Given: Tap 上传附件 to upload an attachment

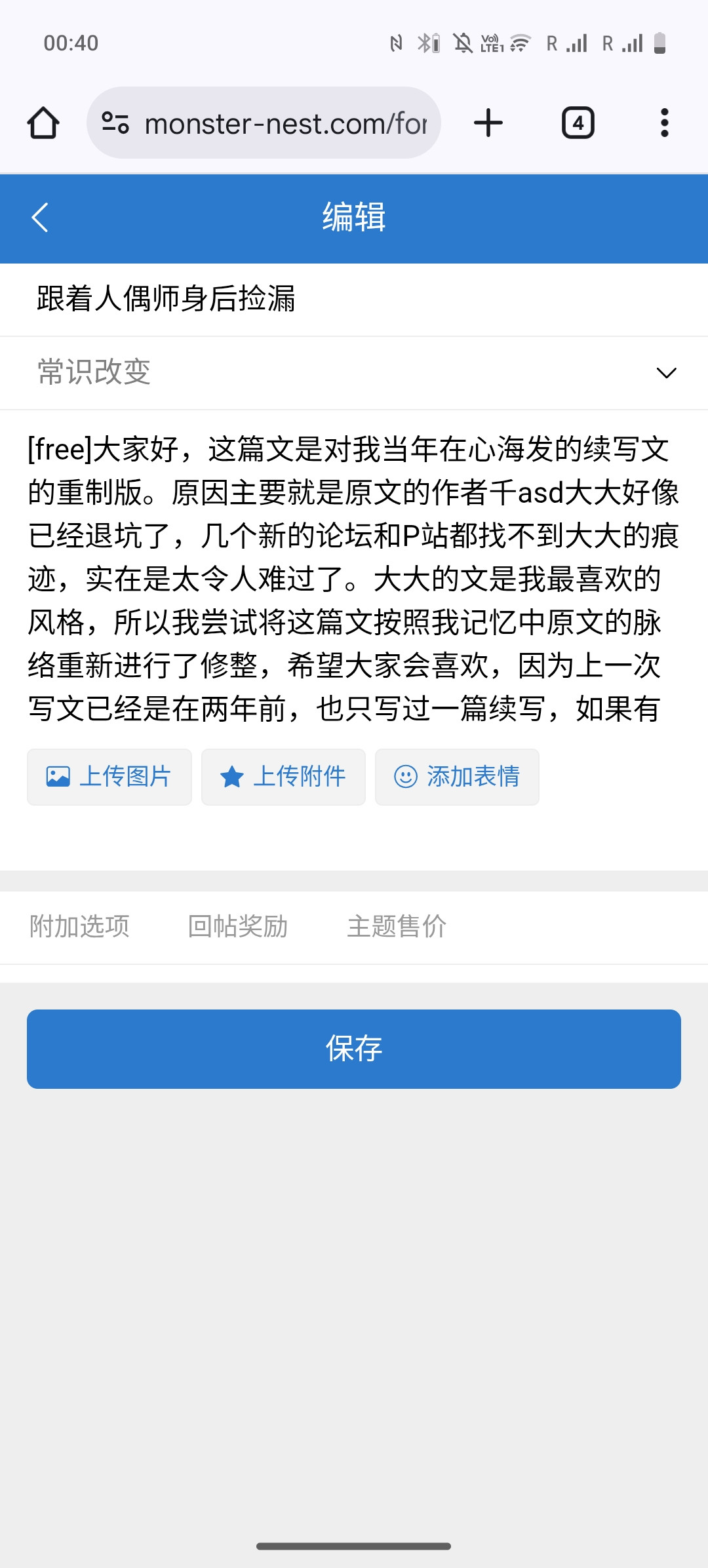Looking at the screenshot, I should click(x=283, y=777).
